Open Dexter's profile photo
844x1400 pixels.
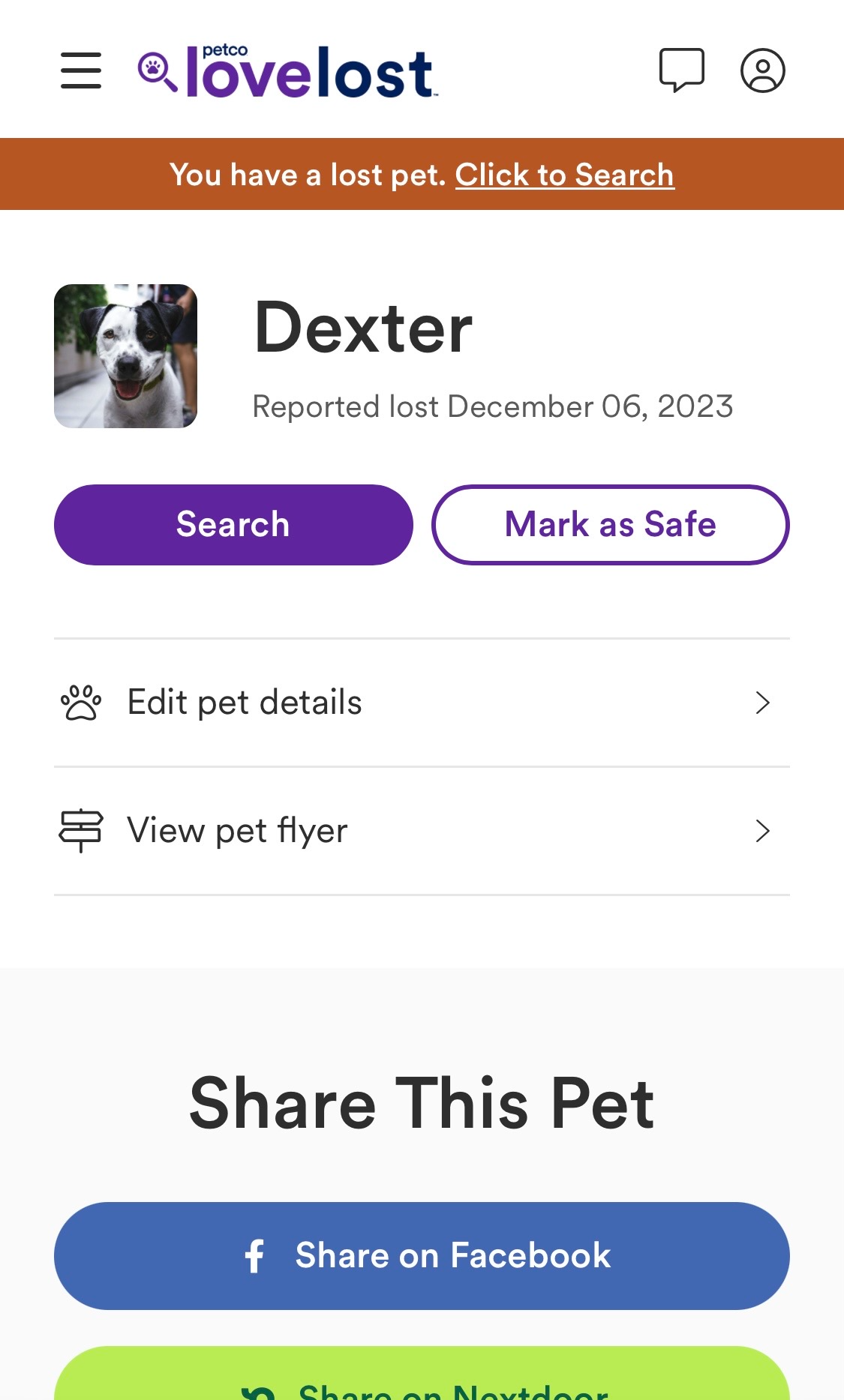click(x=126, y=356)
